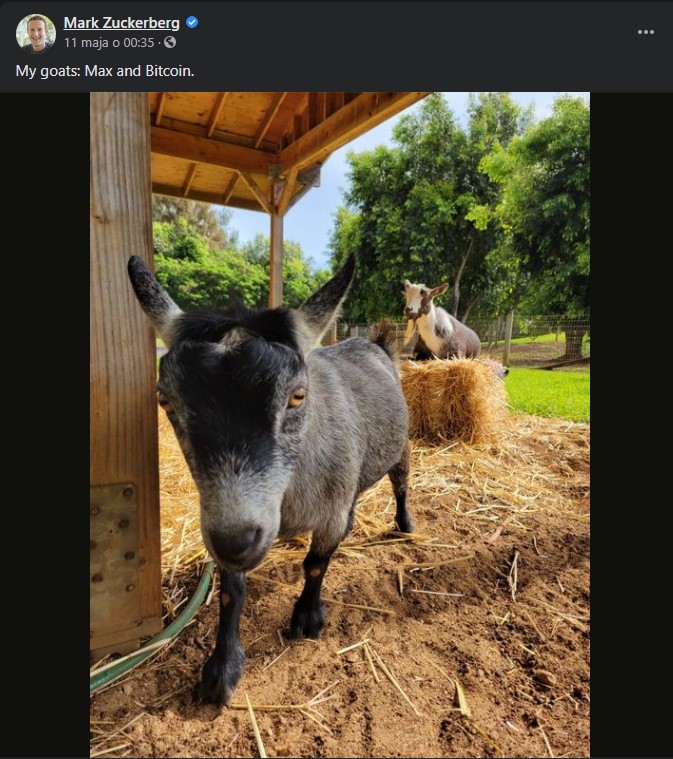Open Mark Zuckerberg's profile name link
Screen dimensions: 673x759
[x=121, y=23]
